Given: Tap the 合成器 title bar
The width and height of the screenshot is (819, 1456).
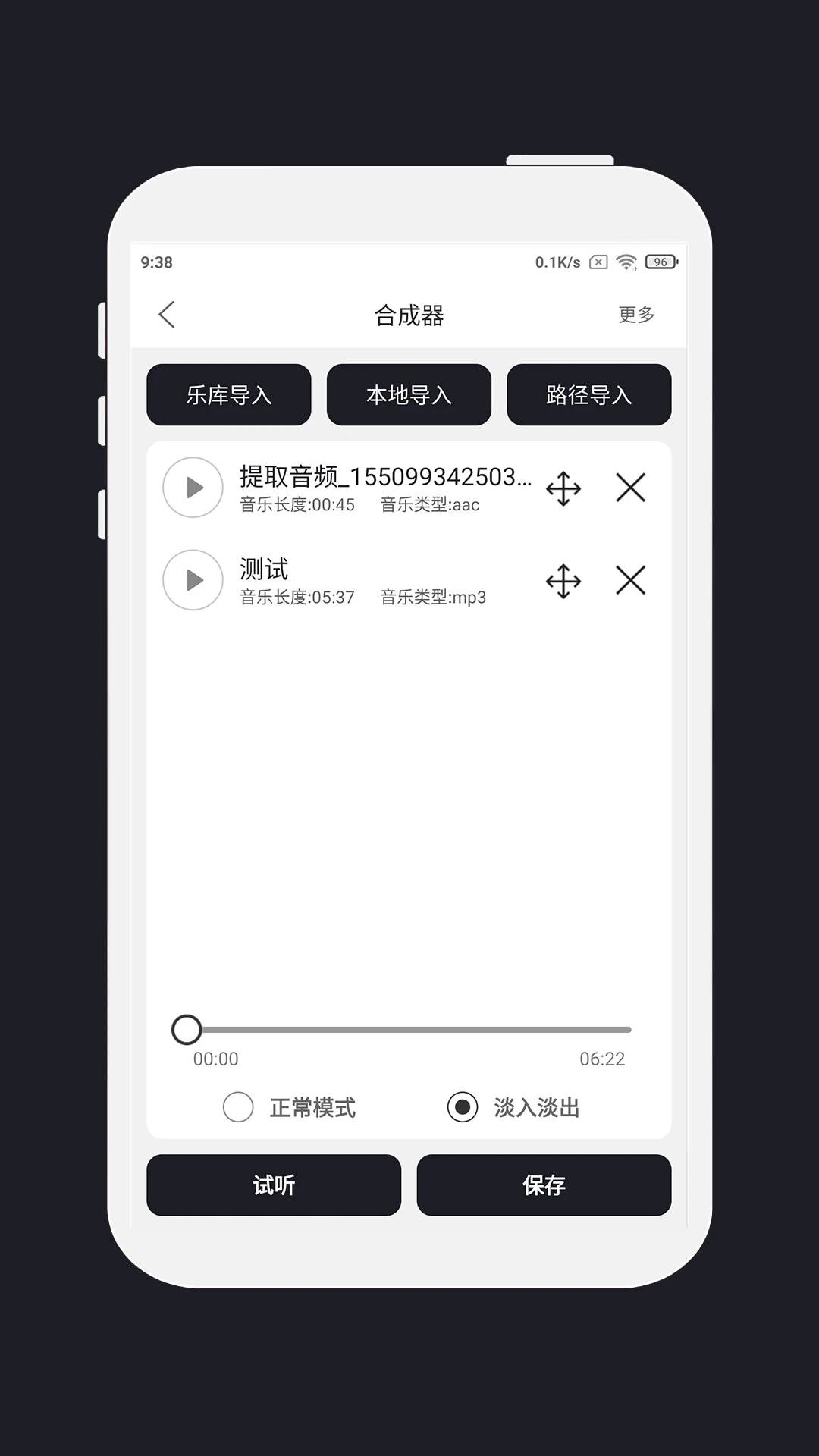Looking at the screenshot, I should [409, 315].
